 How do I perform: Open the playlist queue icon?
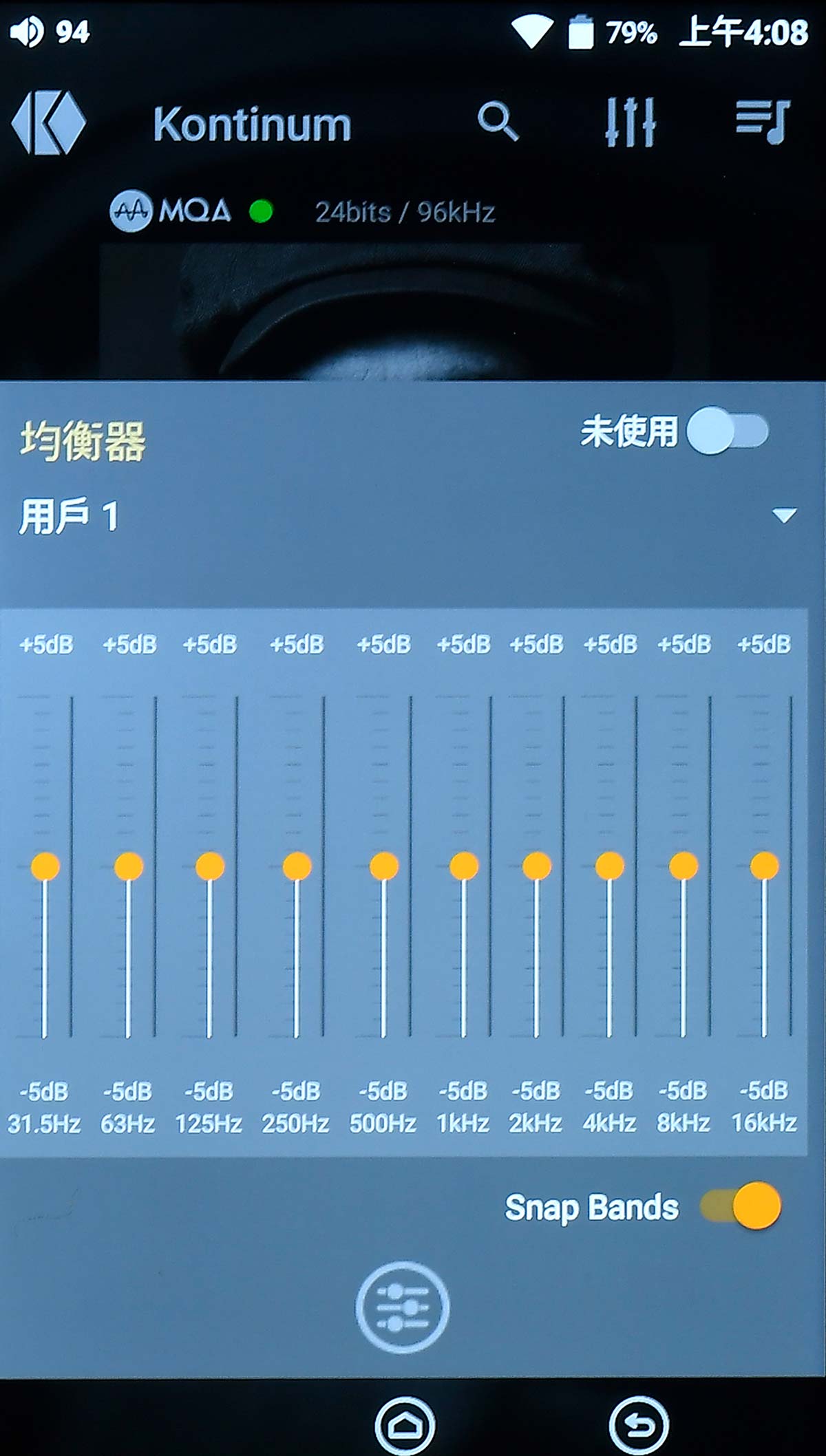[x=763, y=121]
